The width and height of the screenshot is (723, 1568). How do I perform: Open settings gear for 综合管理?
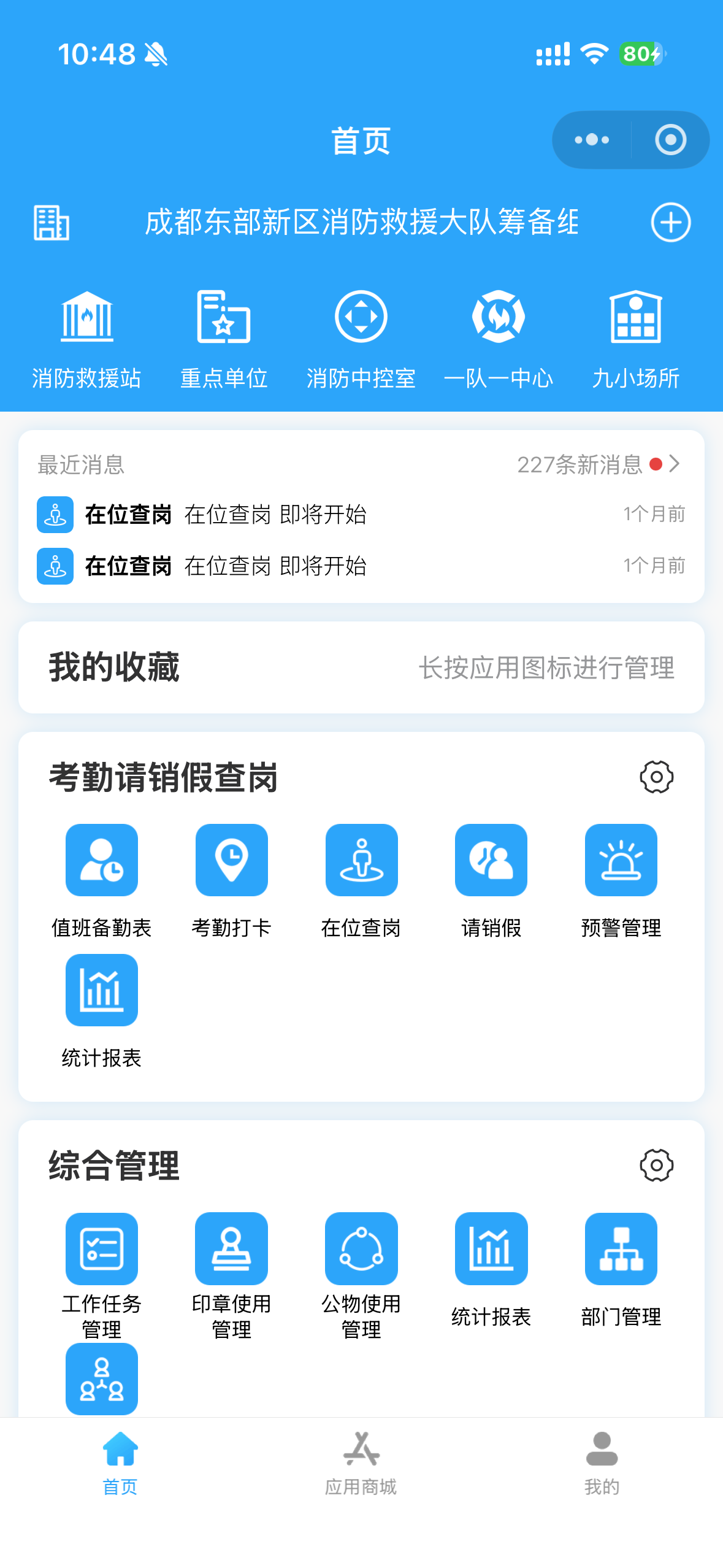(656, 1165)
